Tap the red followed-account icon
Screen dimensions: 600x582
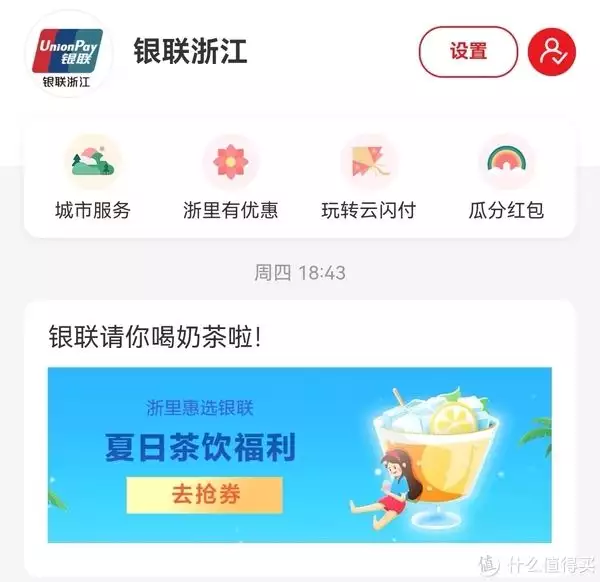tap(552, 52)
